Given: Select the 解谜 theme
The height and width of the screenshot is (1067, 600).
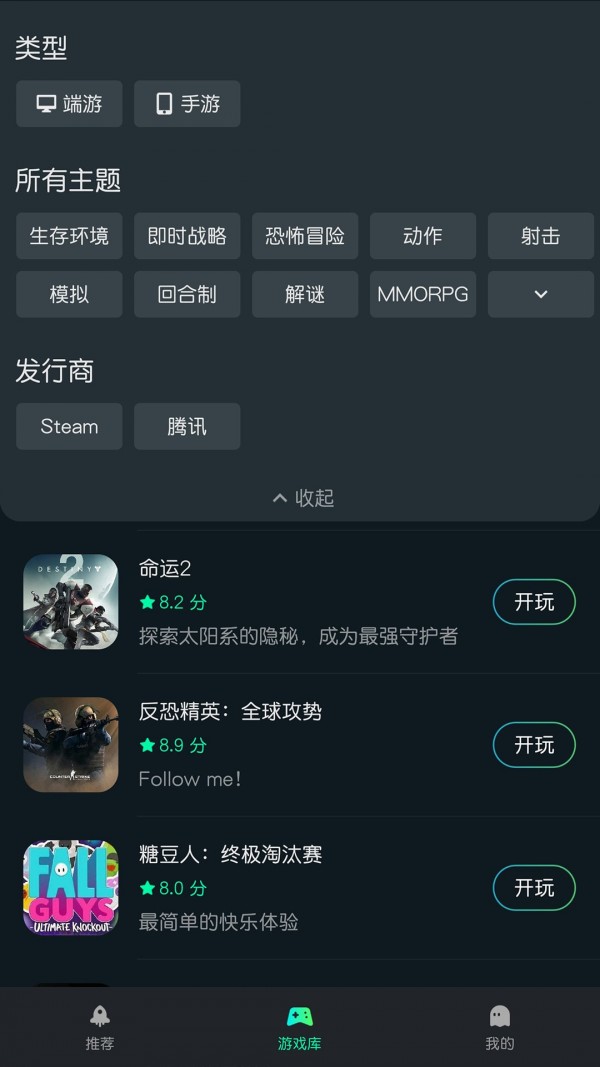Looking at the screenshot, I should [x=305, y=294].
